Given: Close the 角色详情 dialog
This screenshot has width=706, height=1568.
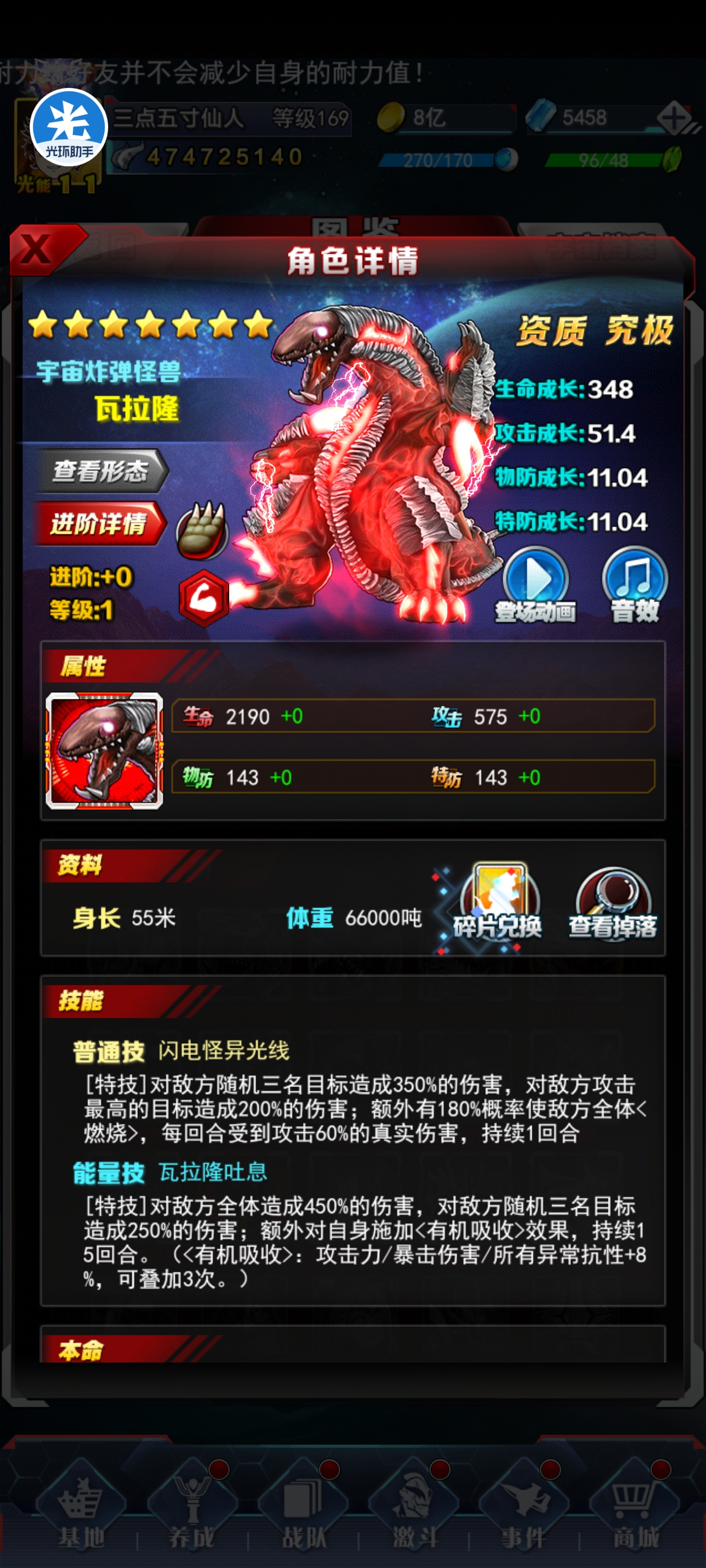Looking at the screenshot, I should click(x=38, y=250).
